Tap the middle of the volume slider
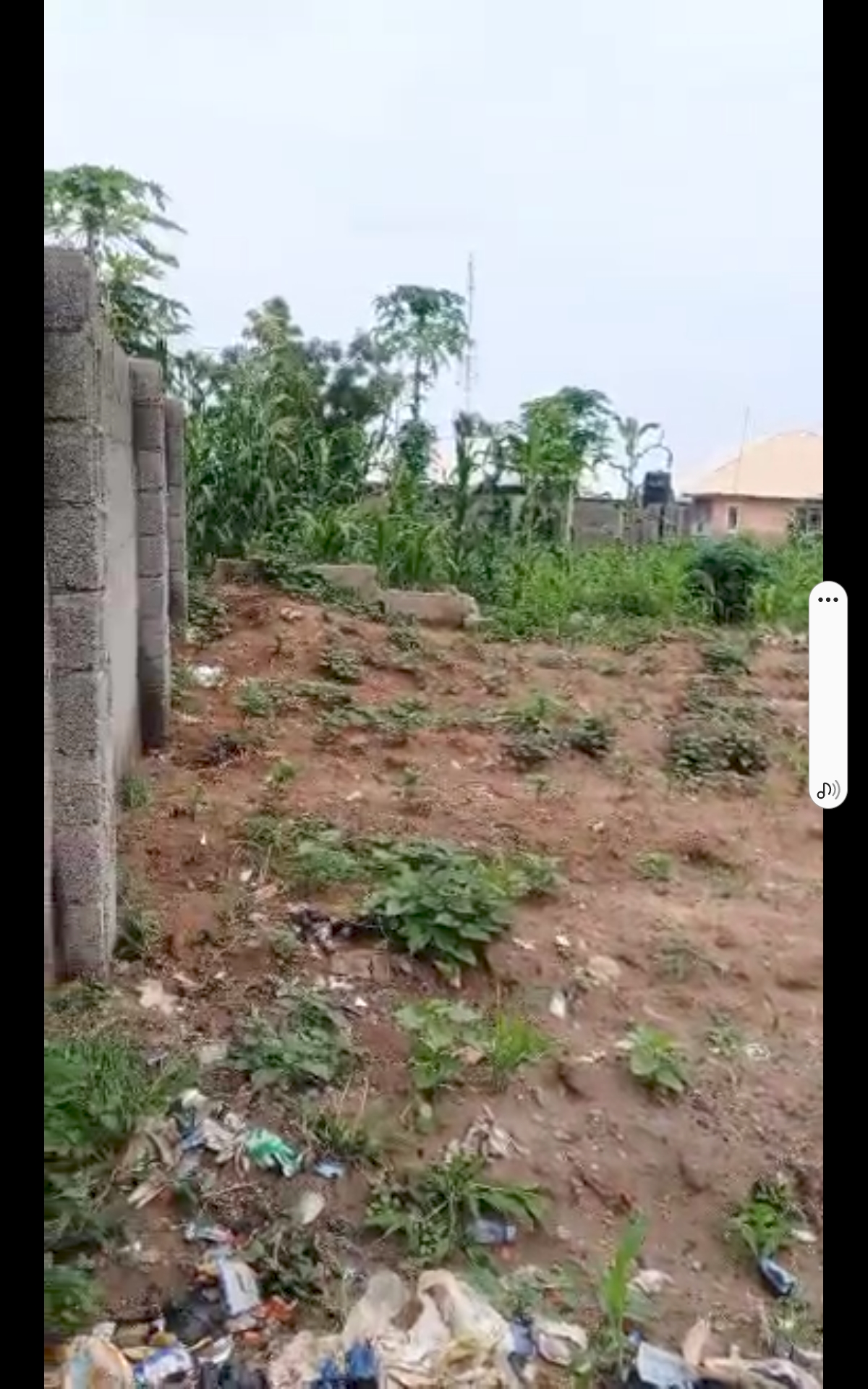The width and height of the screenshot is (868, 1389). pyautogui.click(x=828, y=694)
